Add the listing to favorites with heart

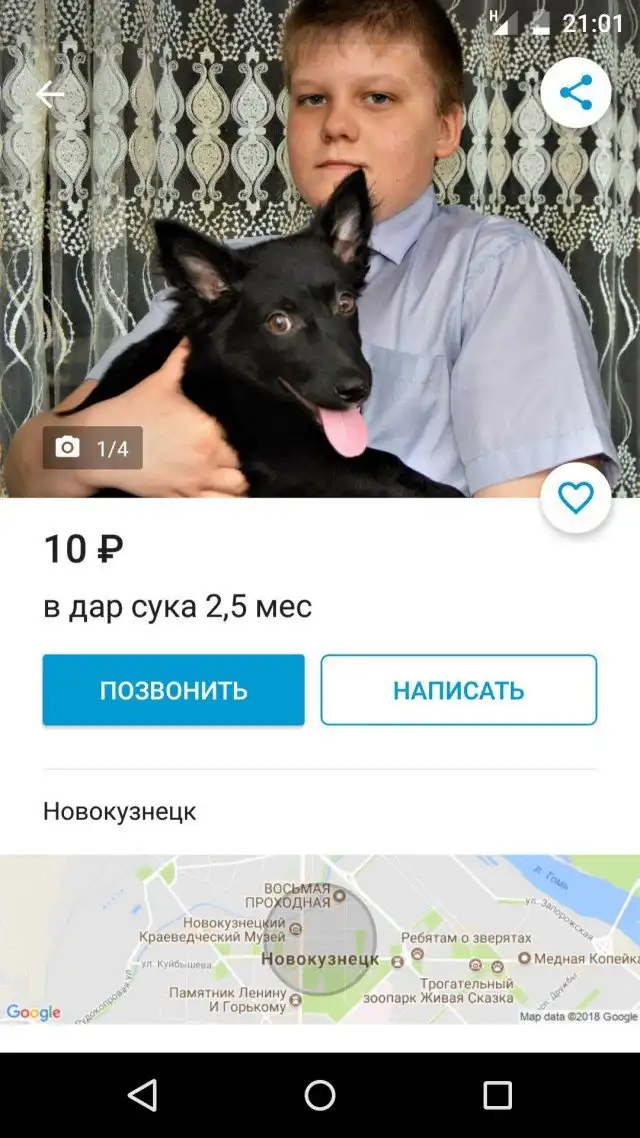(575, 497)
